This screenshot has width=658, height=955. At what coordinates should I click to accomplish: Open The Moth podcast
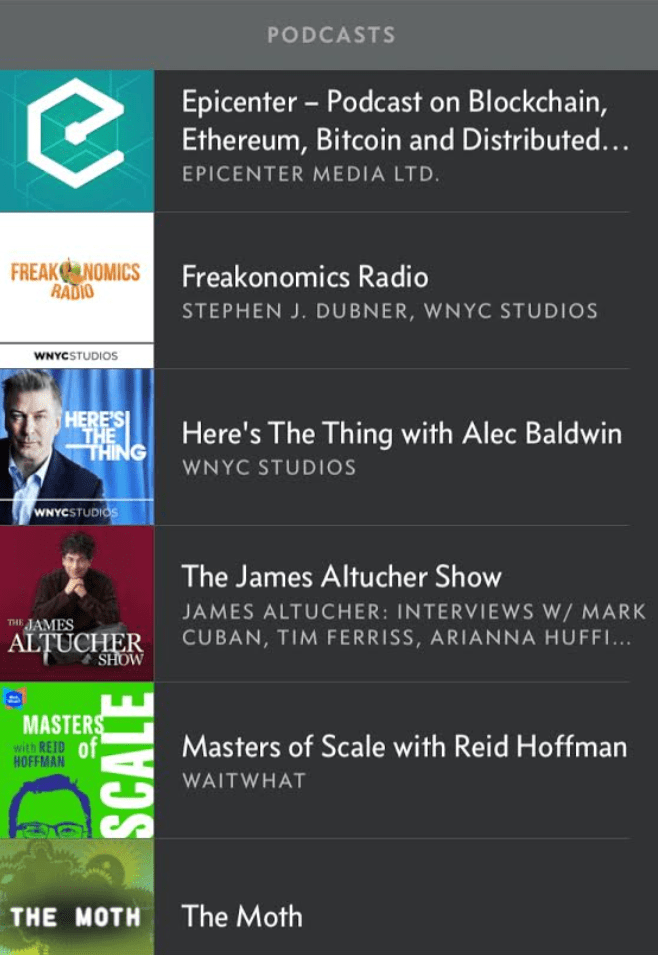[x=241, y=916]
